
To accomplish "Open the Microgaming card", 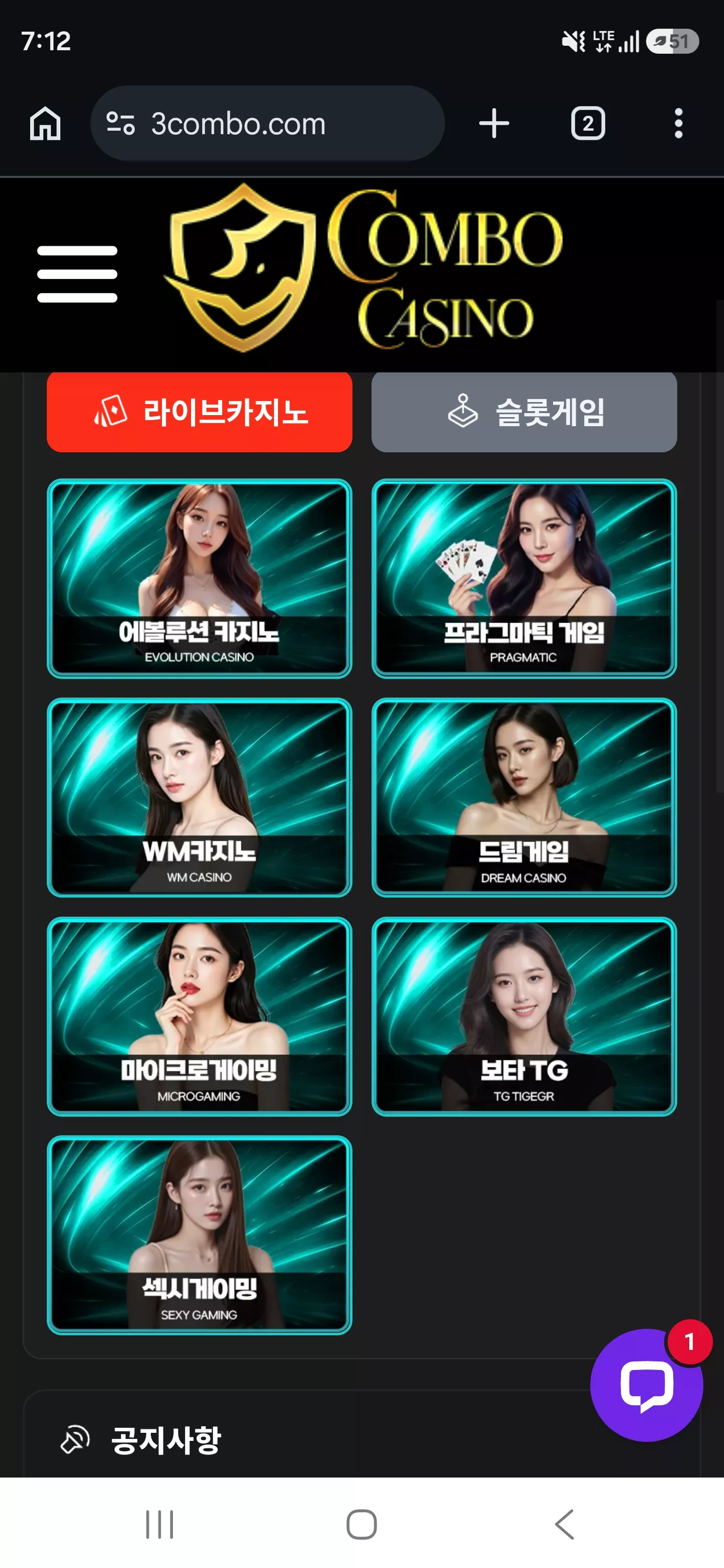I will 199,1017.
